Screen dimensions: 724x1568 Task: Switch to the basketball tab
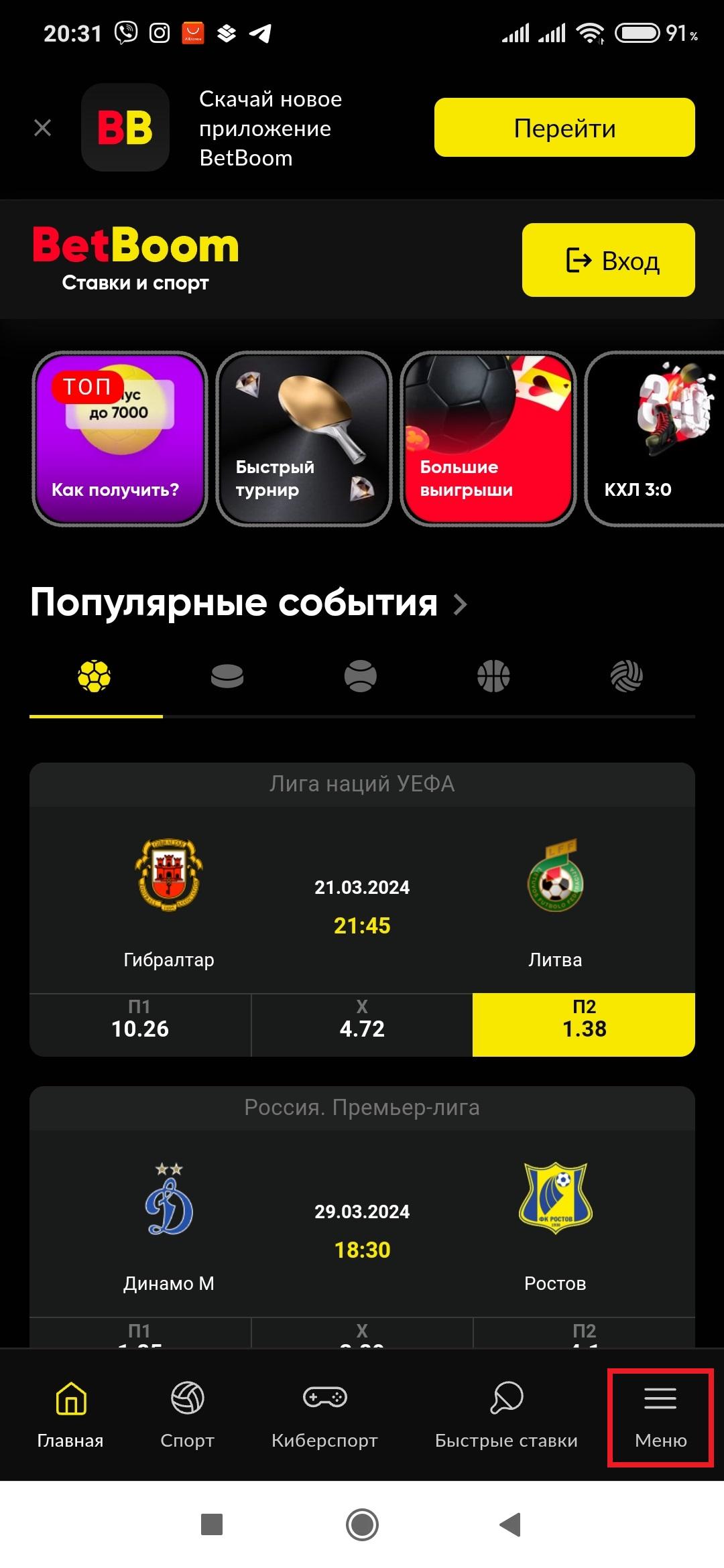tap(493, 676)
